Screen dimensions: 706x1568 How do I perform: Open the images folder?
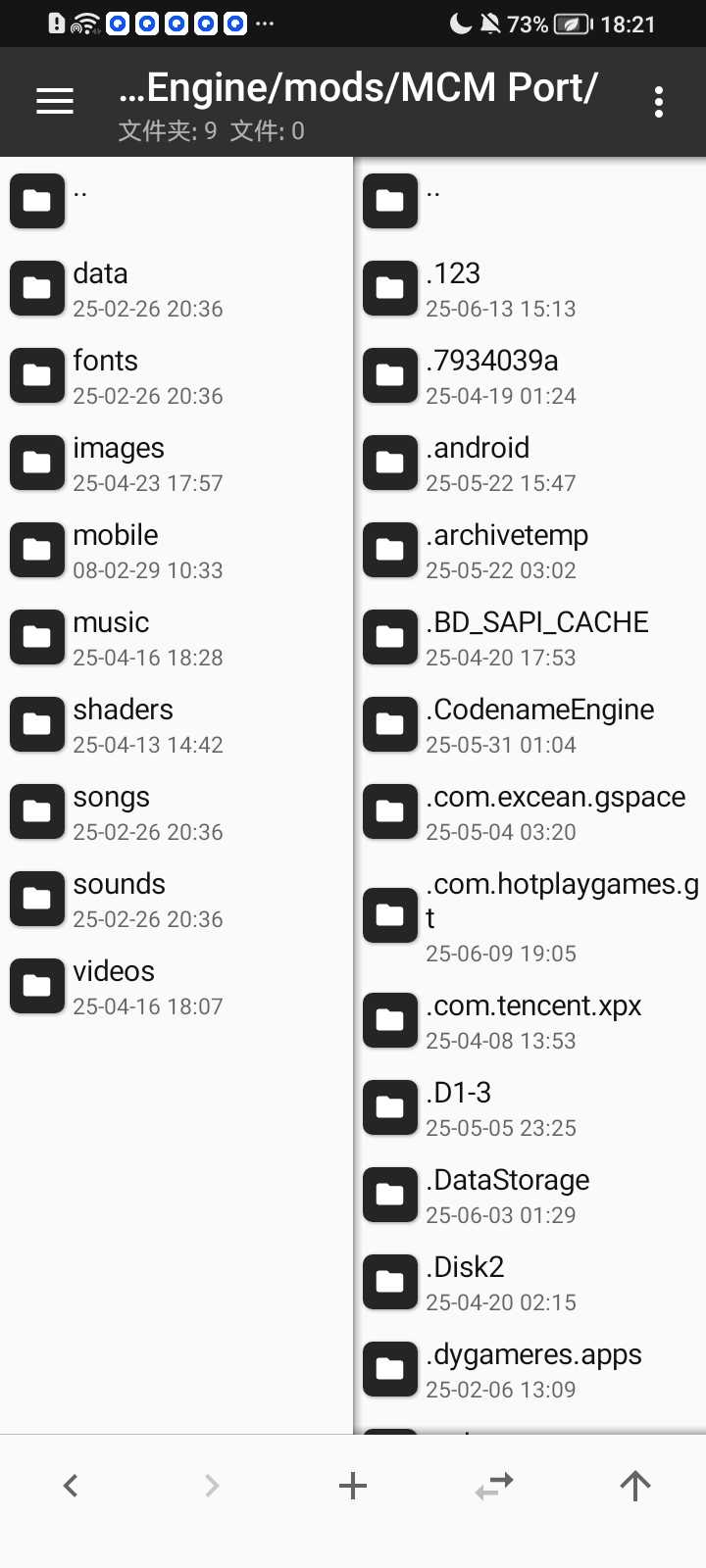pyautogui.click(x=176, y=463)
